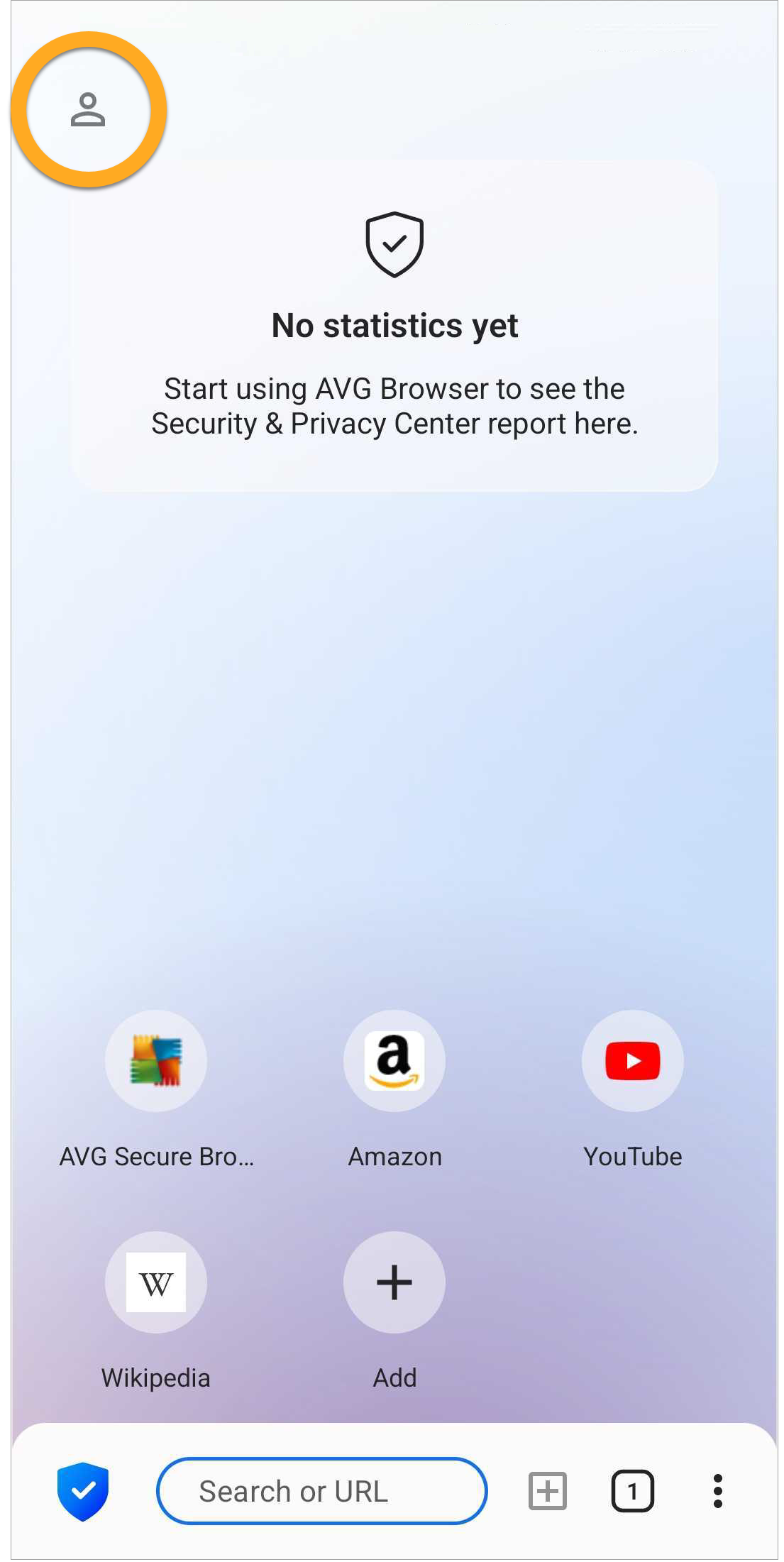Open the Amazon shortcut

click(x=394, y=1061)
